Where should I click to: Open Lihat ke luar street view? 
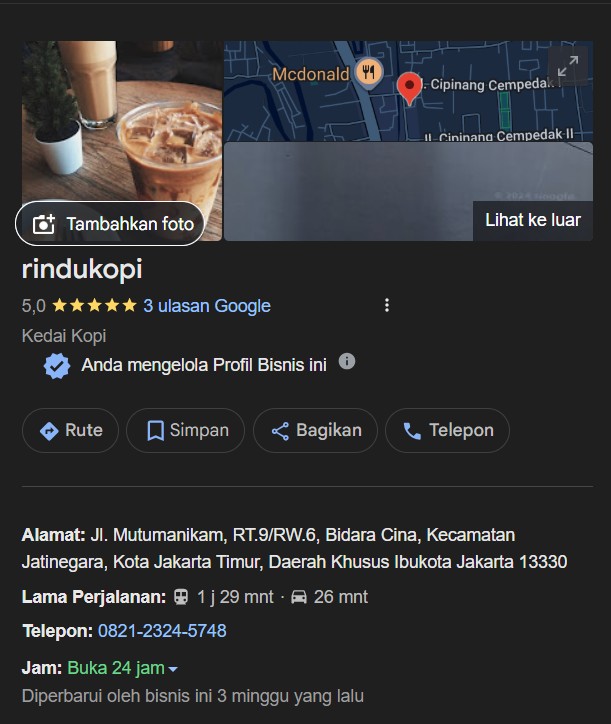[x=532, y=220]
